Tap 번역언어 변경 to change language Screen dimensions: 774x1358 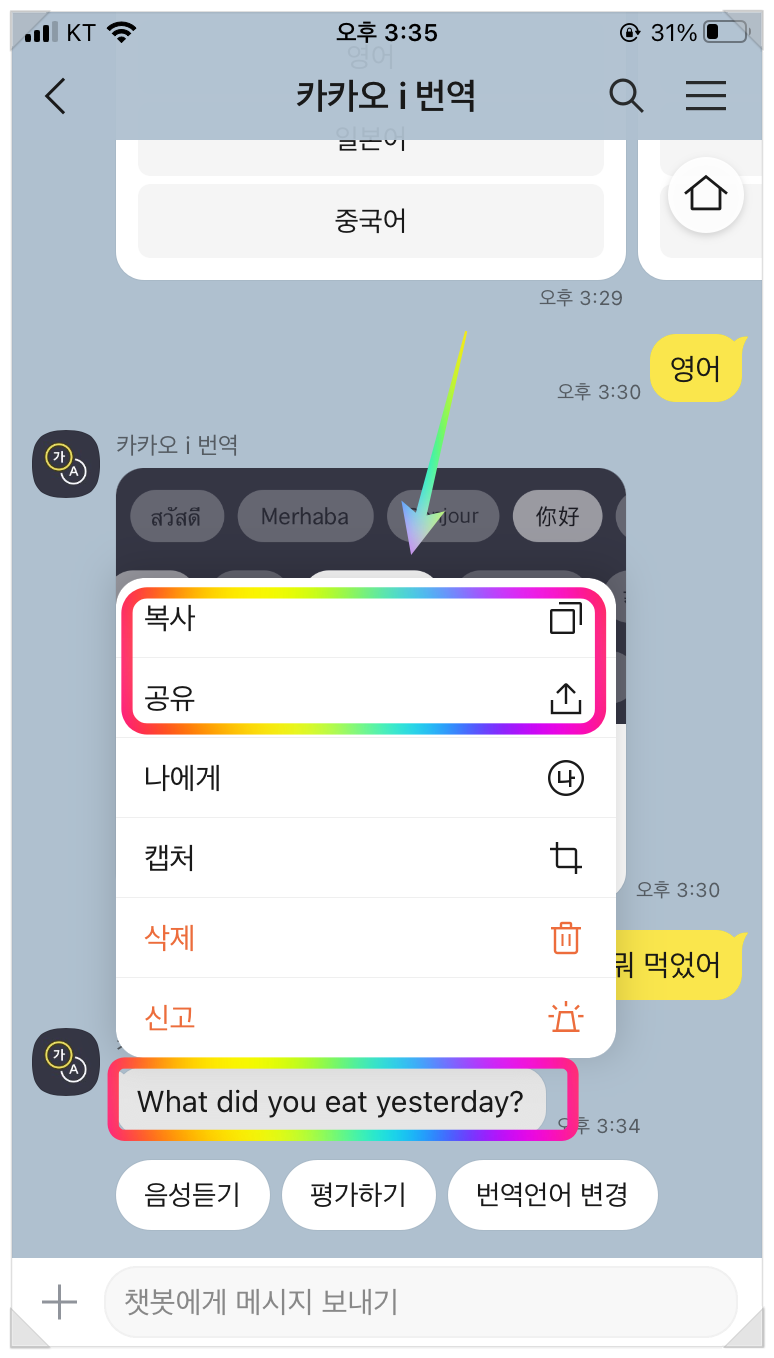(552, 1194)
